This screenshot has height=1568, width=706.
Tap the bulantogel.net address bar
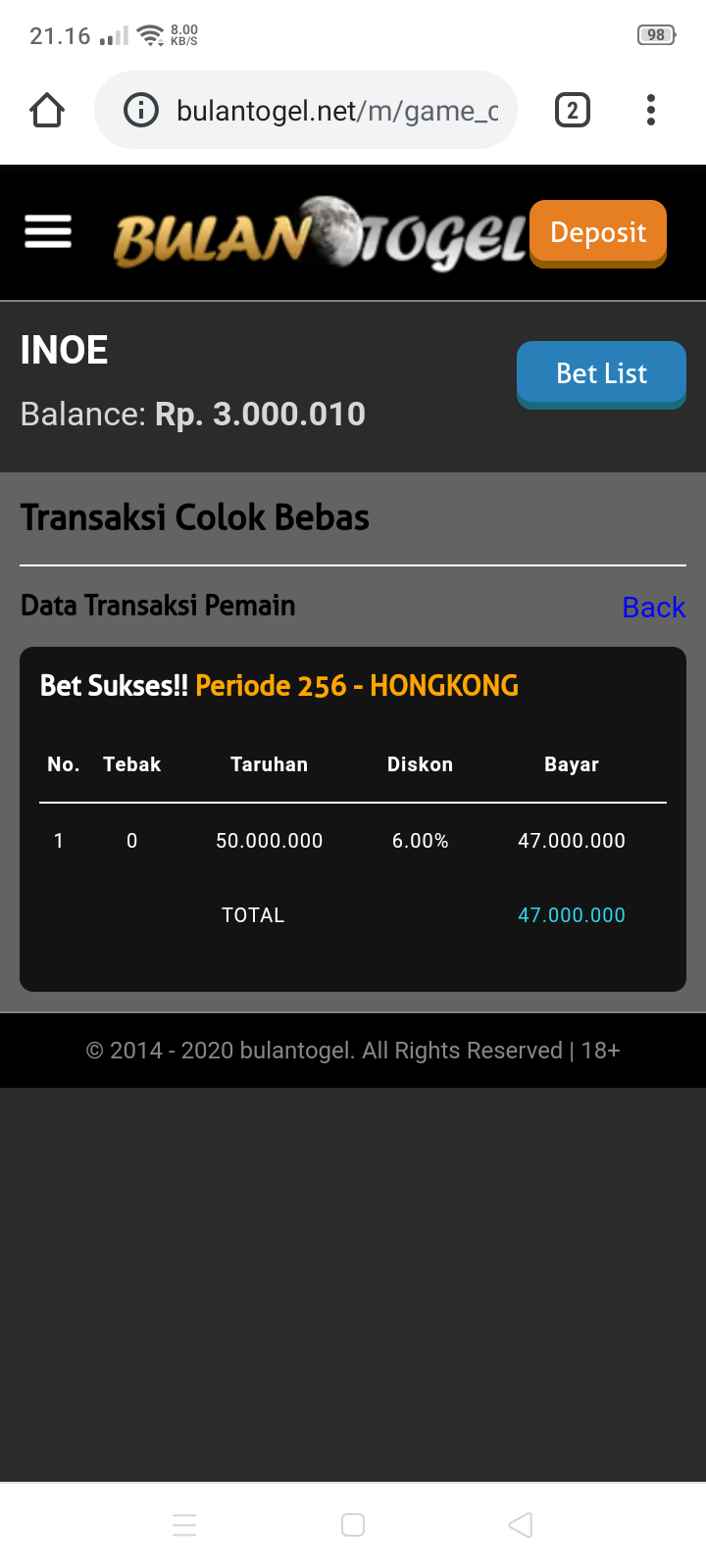pyautogui.click(x=333, y=111)
